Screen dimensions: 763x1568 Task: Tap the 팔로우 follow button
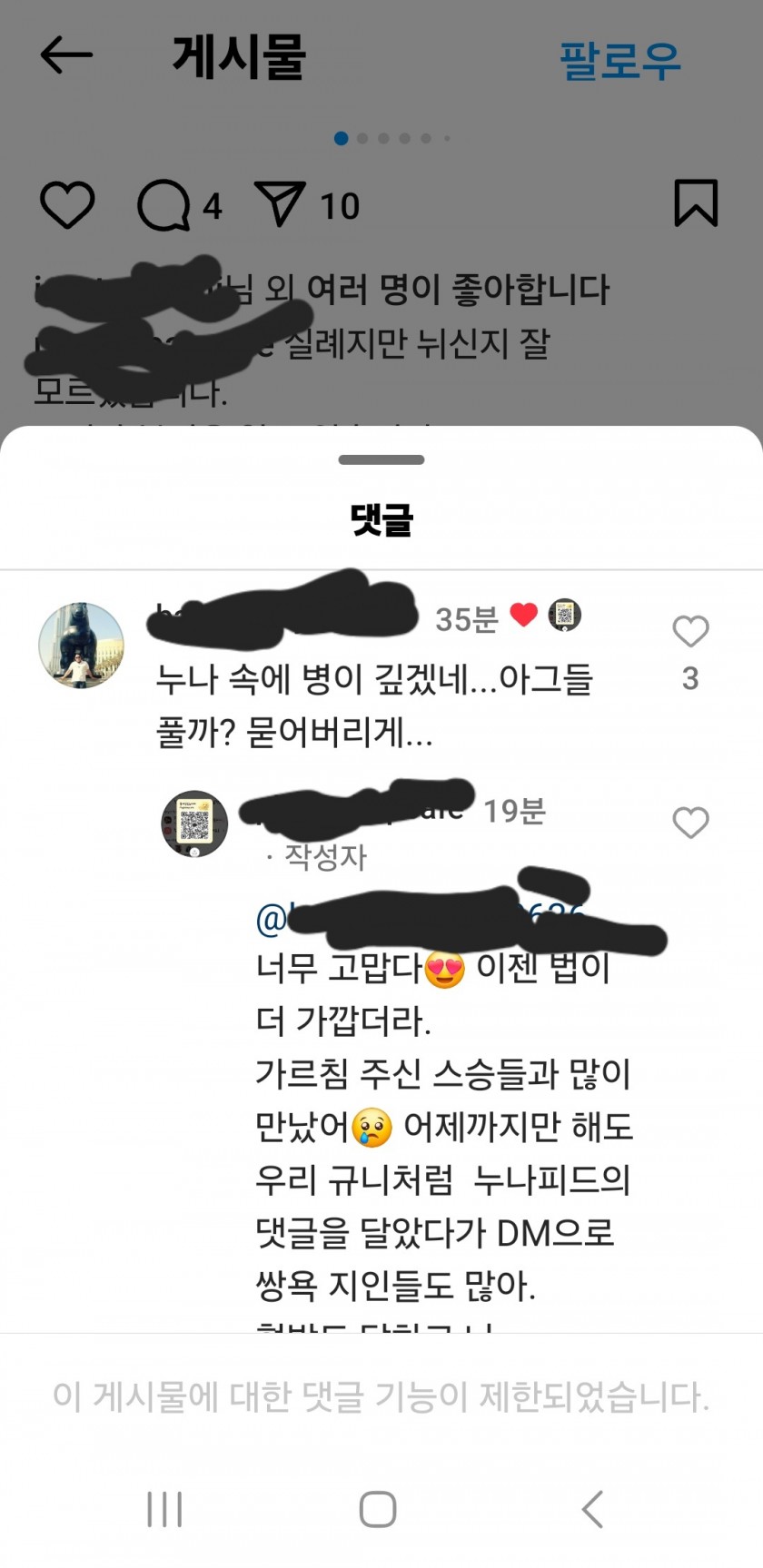[619, 60]
